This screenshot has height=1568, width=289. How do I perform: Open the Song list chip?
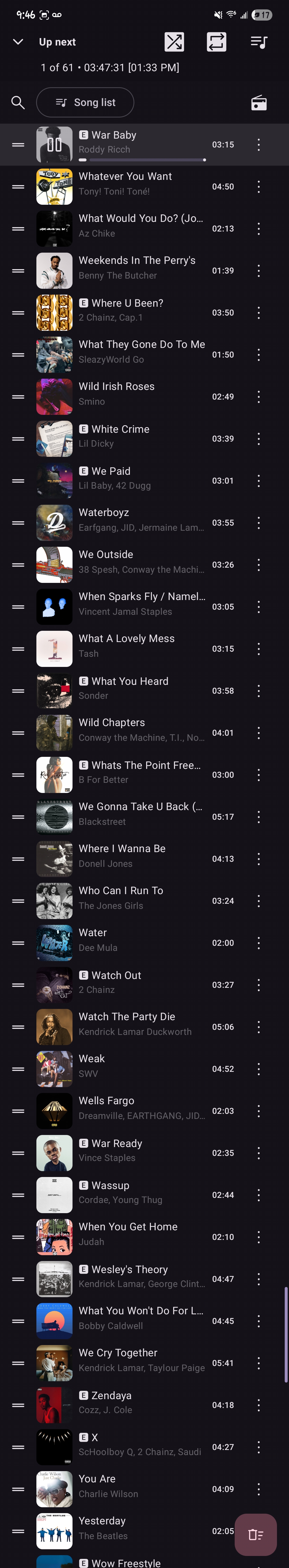pos(85,103)
